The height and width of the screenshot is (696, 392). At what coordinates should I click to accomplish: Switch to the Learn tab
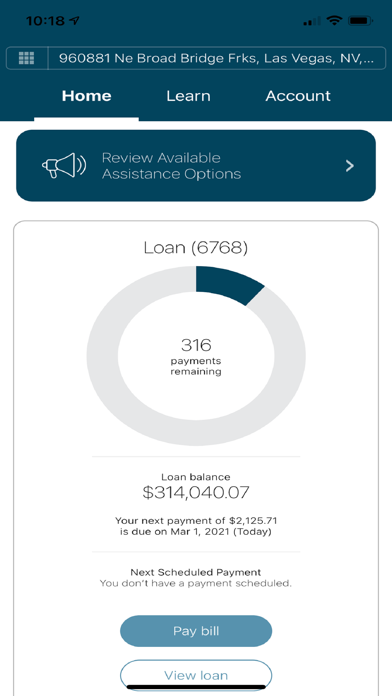(x=188, y=96)
